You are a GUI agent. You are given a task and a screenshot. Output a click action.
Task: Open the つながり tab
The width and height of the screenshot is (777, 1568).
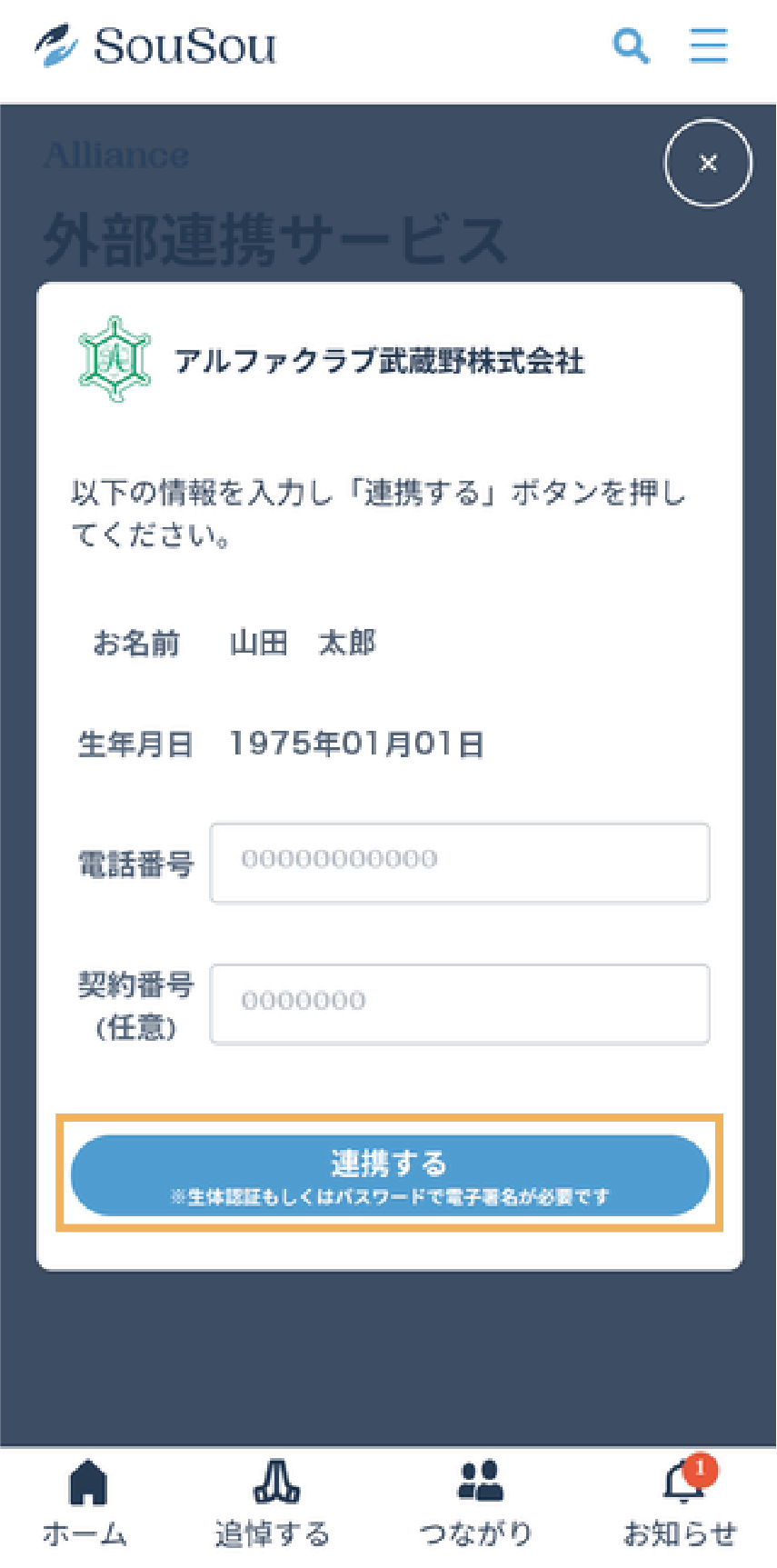478,1503
